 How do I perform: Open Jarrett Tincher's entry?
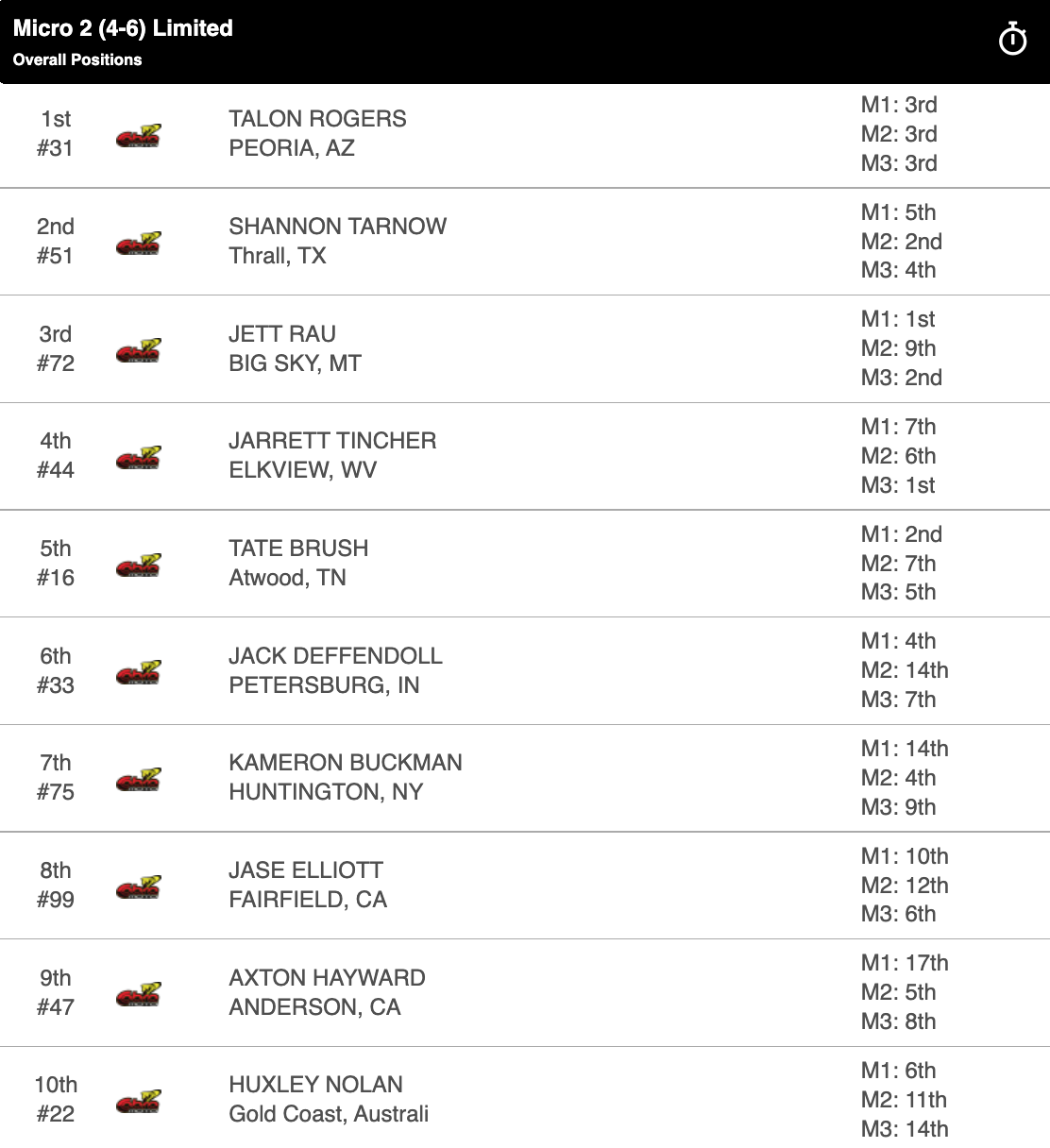tap(332, 455)
